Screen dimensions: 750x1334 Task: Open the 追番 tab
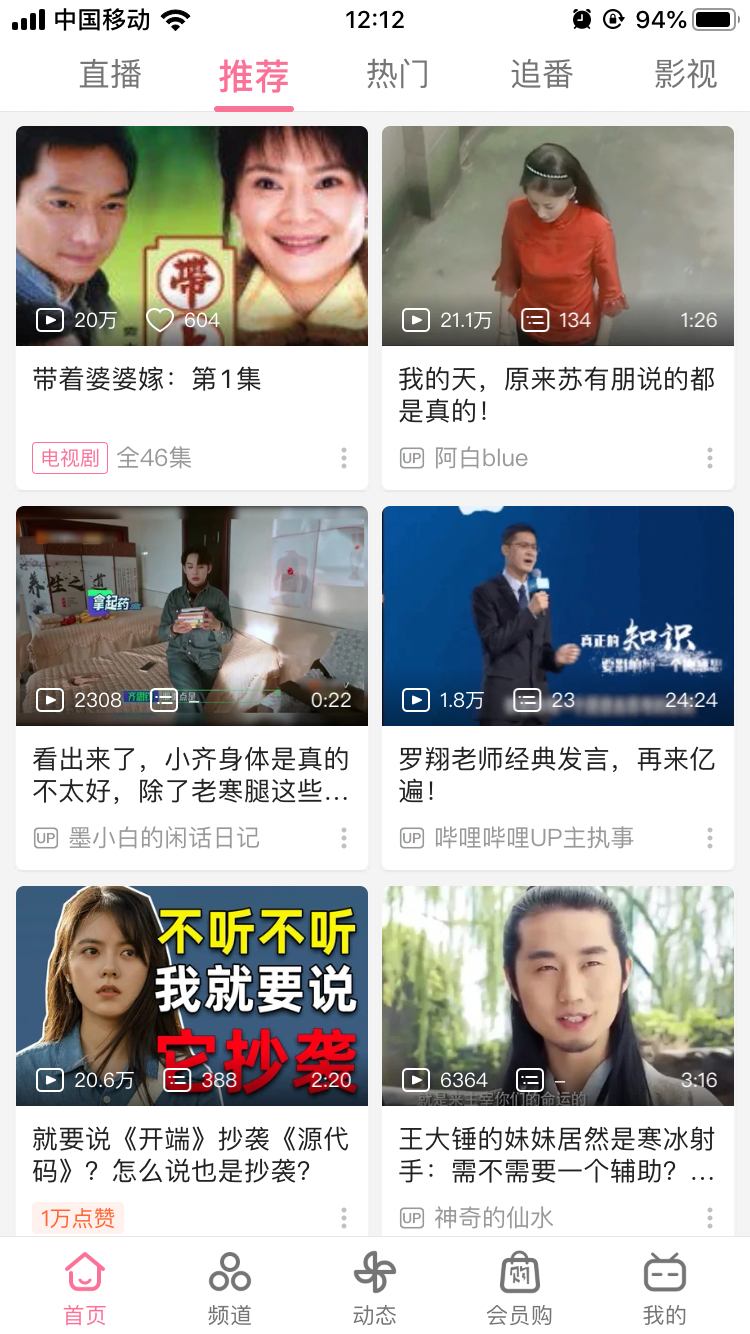(x=541, y=75)
